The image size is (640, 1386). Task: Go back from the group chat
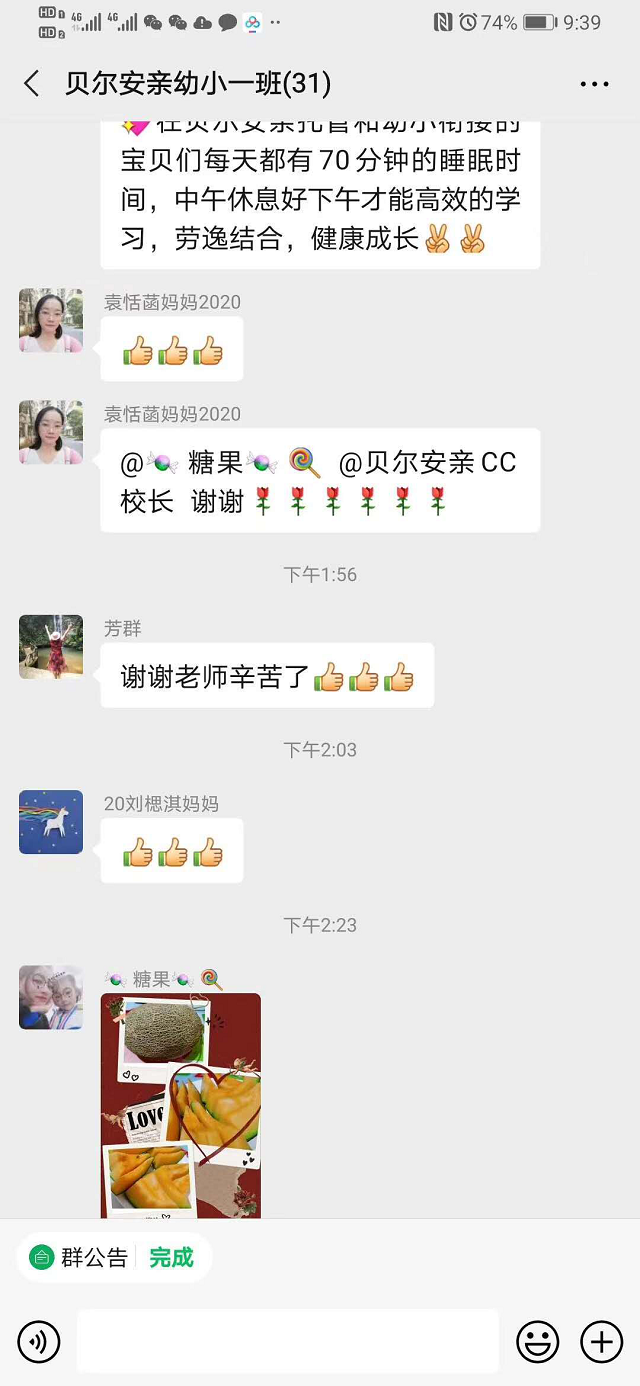tap(32, 84)
